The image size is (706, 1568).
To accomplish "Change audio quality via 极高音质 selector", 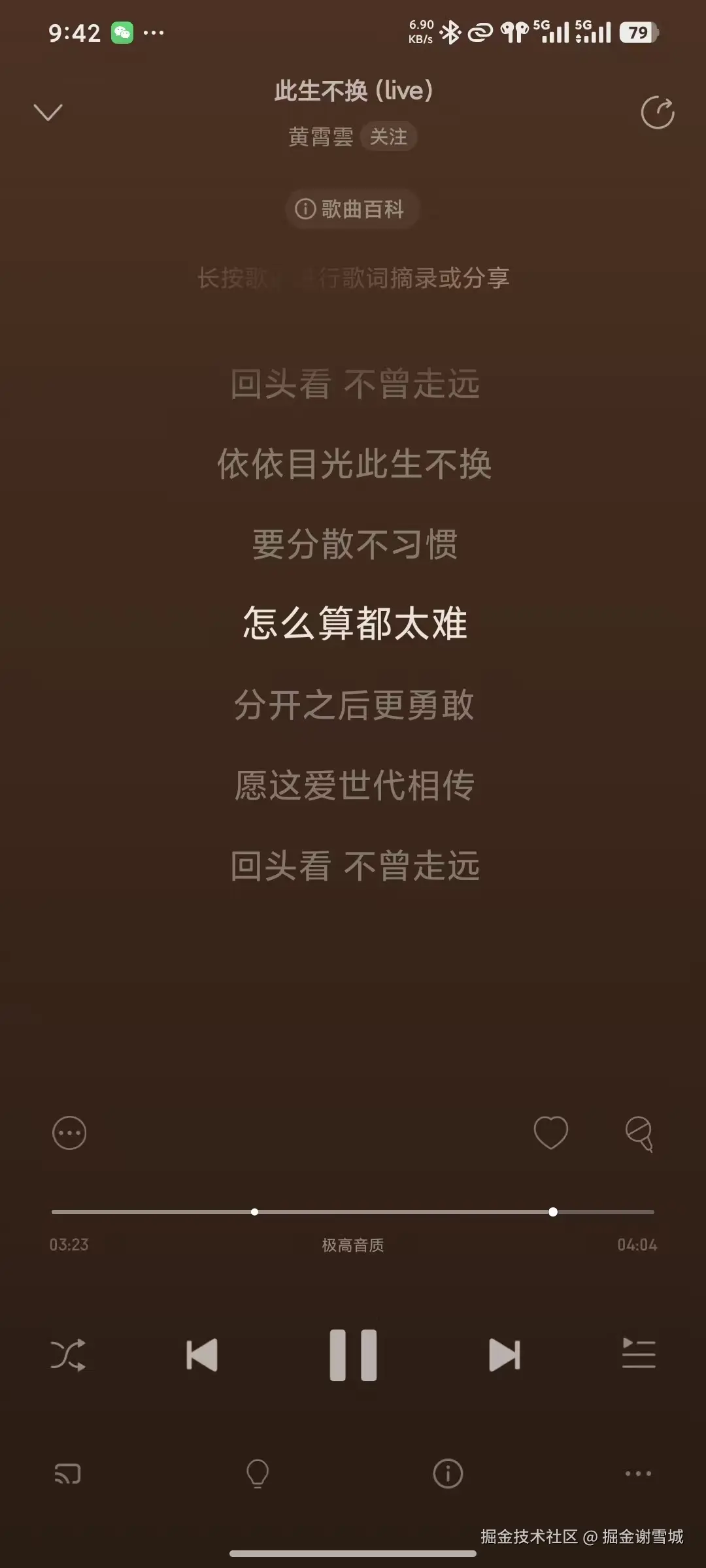I will point(352,1245).
